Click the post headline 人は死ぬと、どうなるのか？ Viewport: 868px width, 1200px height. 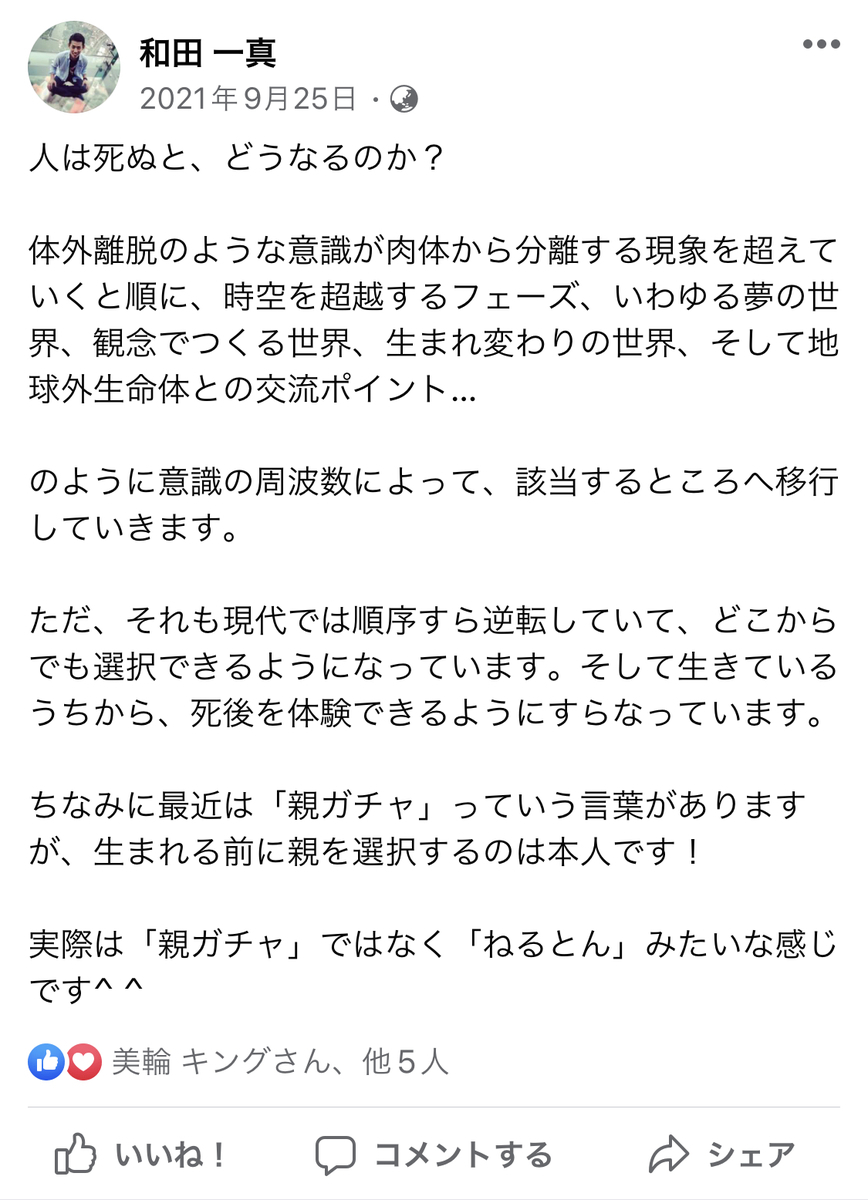pyautogui.click(x=234, y=158)
